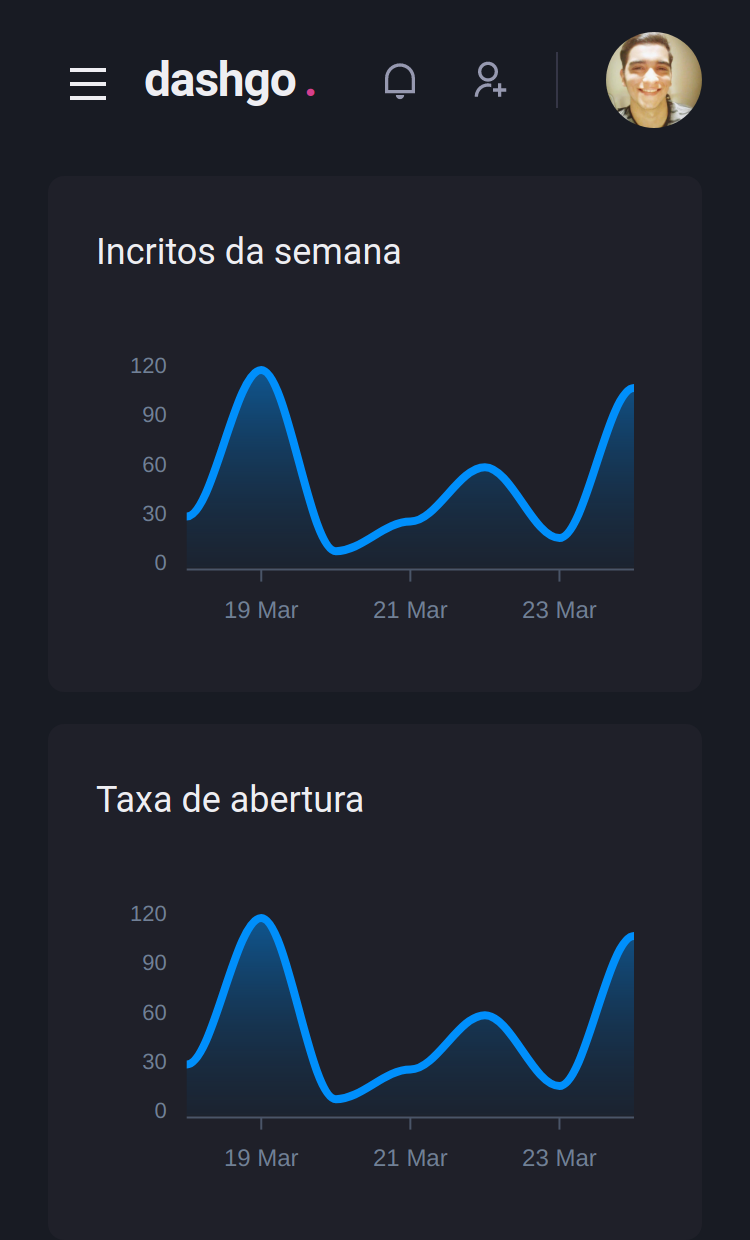Select the '19 Mar' label on the first chart
This screenshot has height=1240, width=750.
[x=261, y=610]
